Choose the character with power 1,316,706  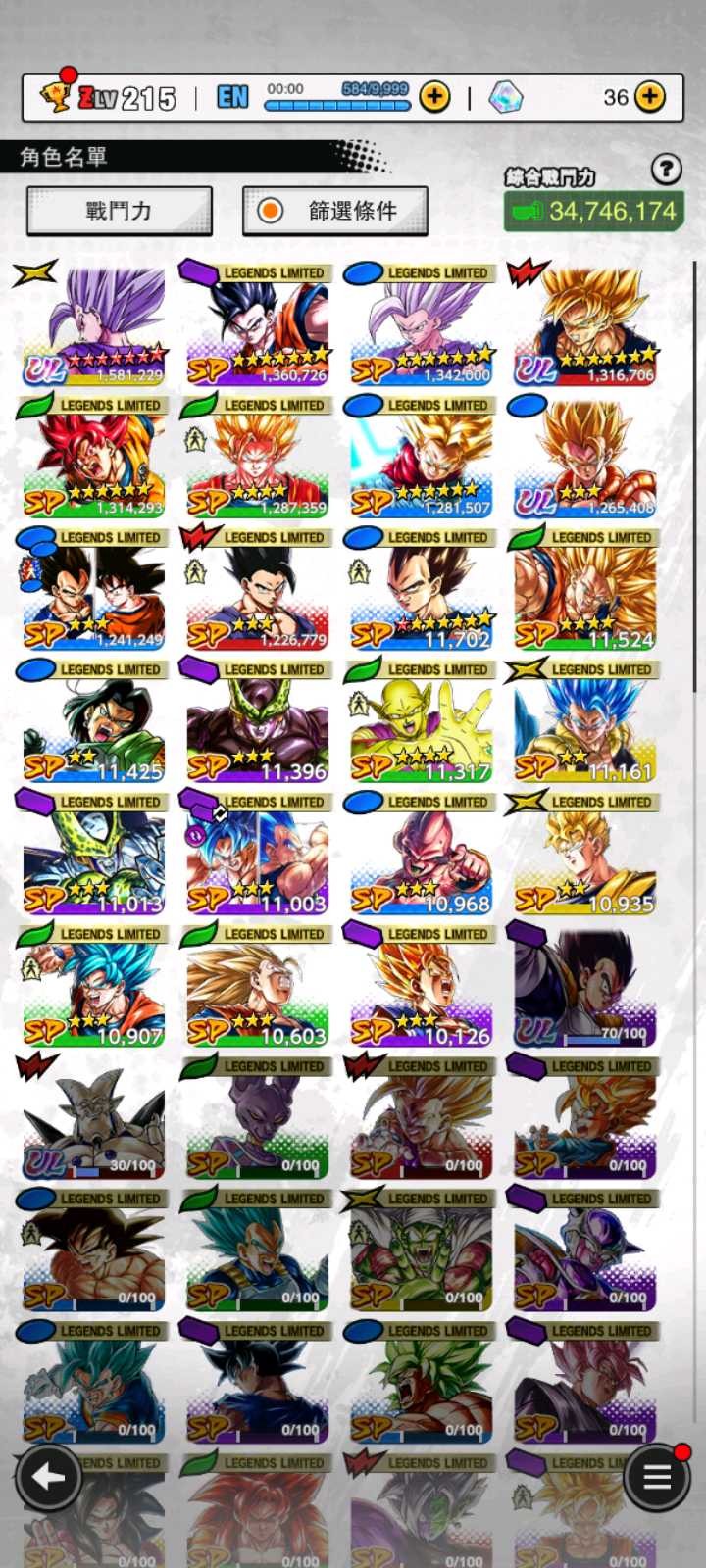click(583, 324)
